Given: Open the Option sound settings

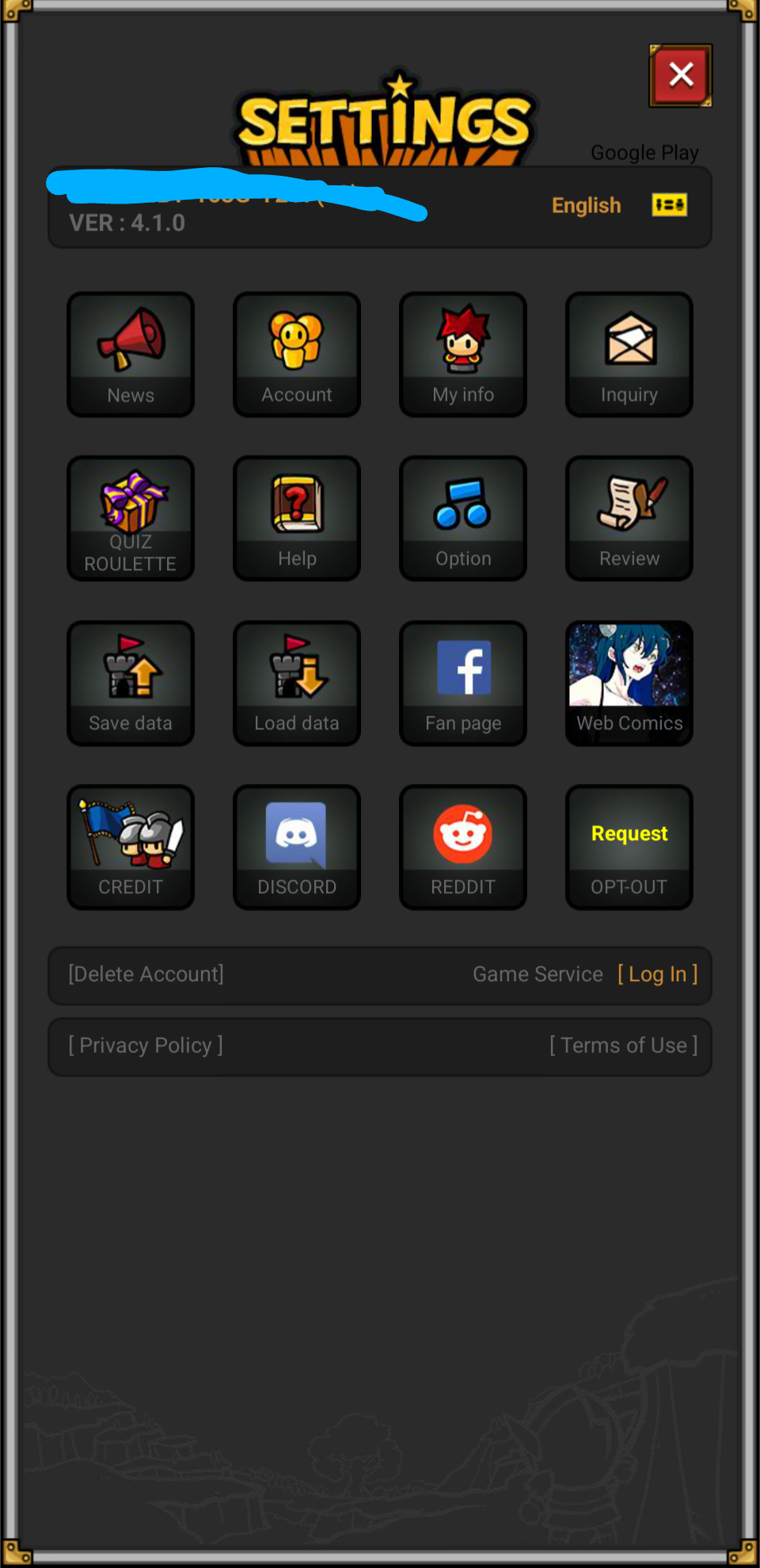Looking at the screenshot, I should (x=463, y=519).
